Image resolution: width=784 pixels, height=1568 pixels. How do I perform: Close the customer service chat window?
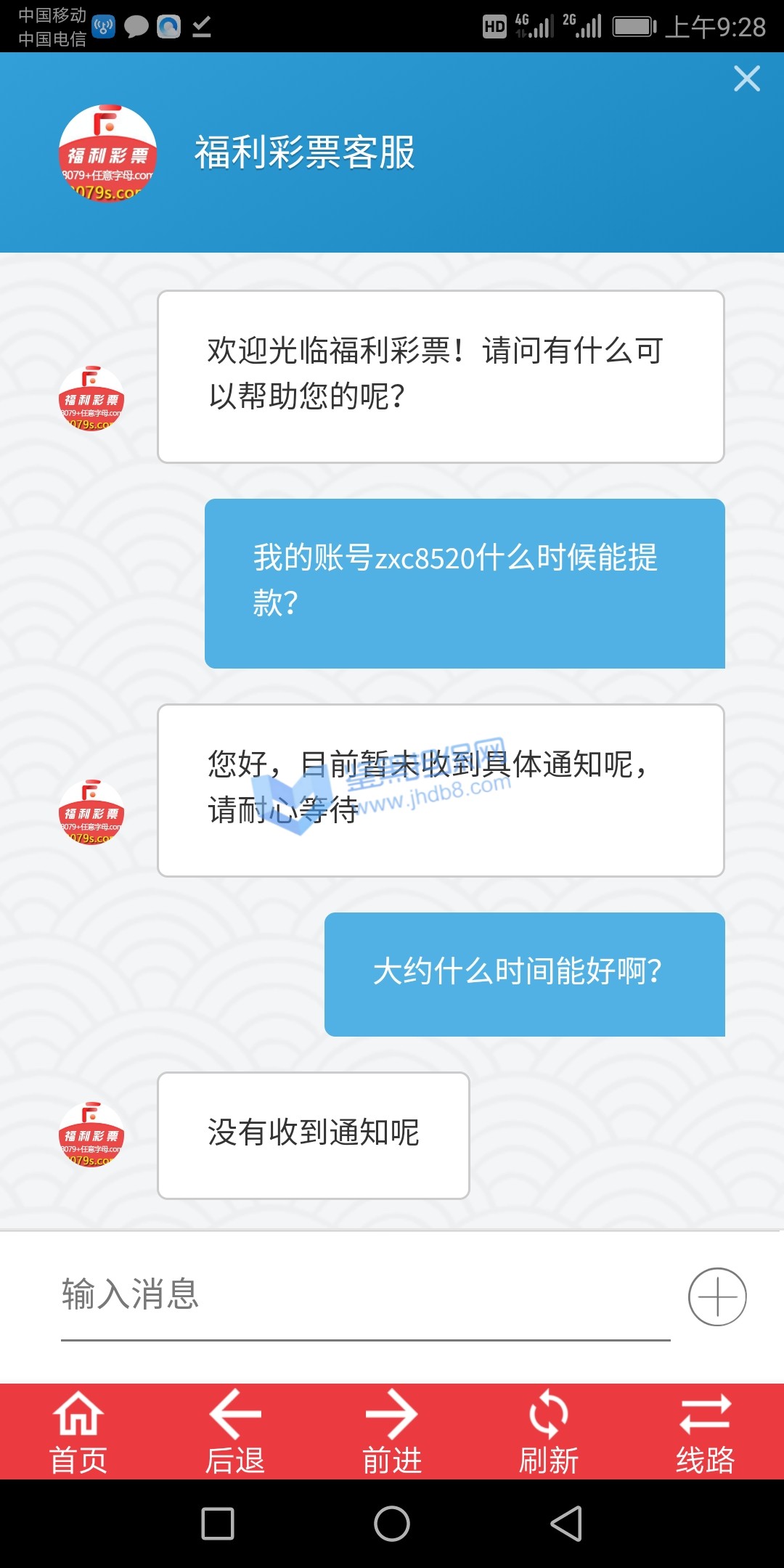(746, 78)
